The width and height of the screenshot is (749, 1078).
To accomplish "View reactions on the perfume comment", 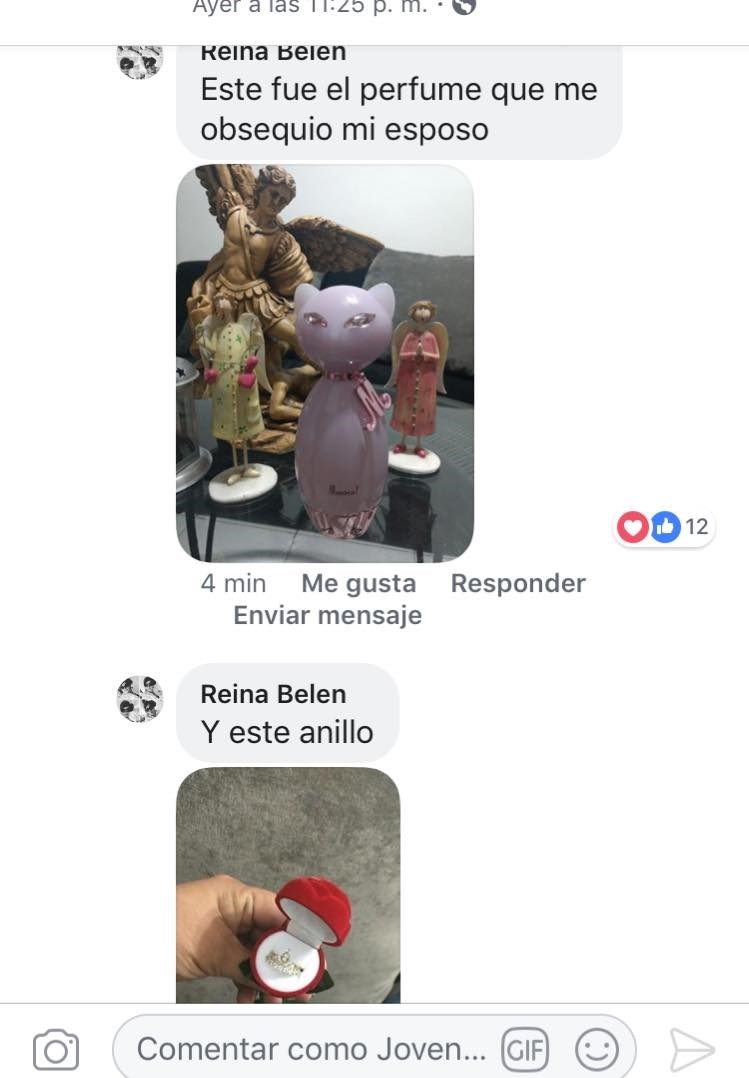I will coord(663,526).
